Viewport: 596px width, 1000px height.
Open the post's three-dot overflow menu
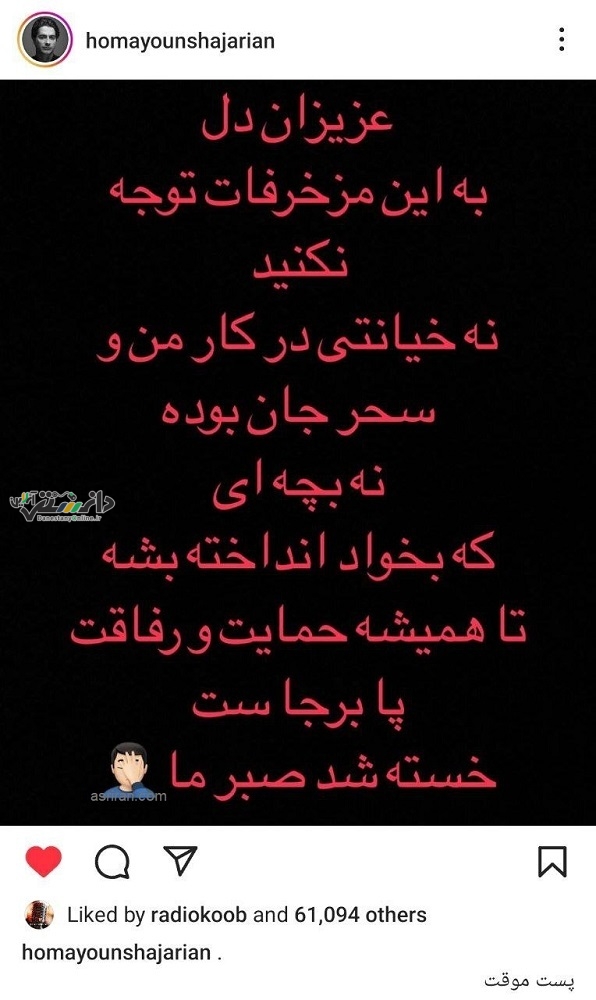point(561,40)
